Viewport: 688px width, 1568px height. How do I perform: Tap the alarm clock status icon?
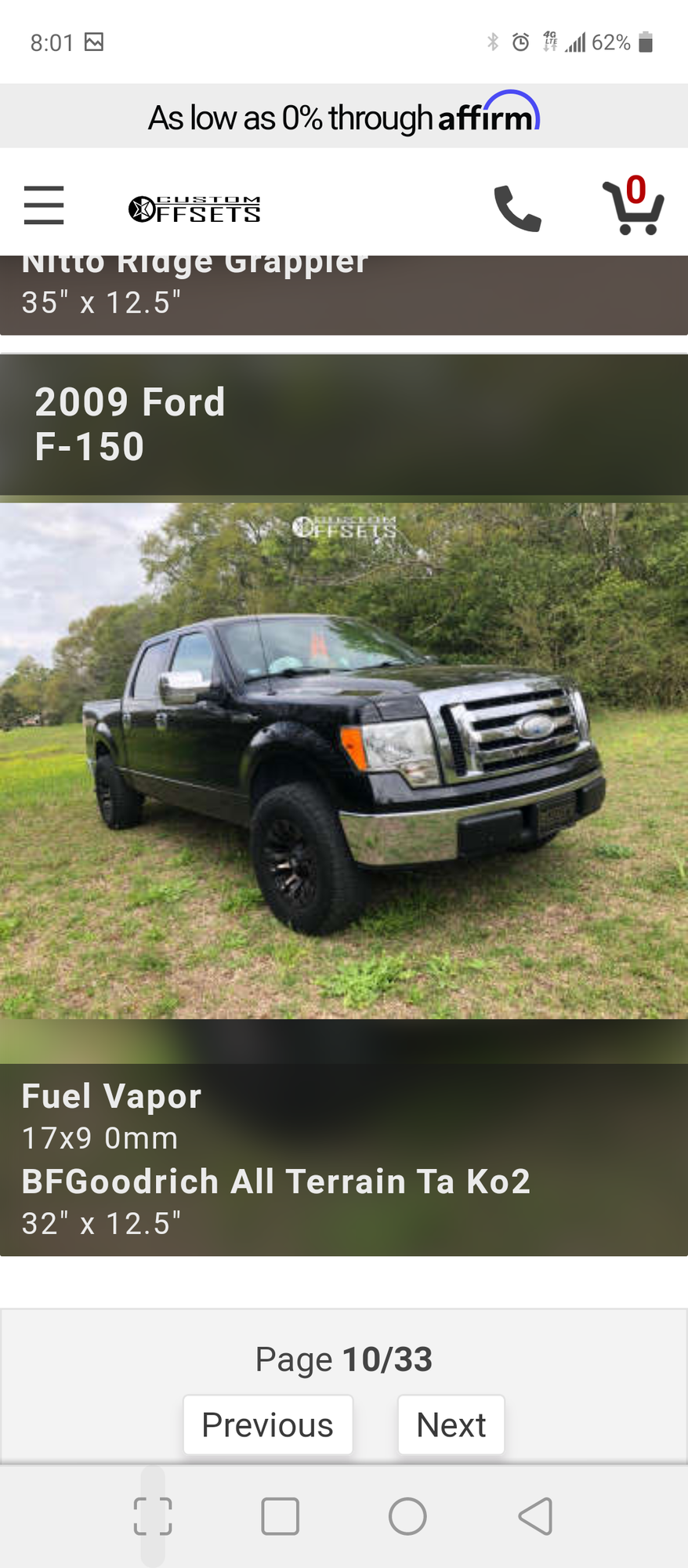pos(520,42)
